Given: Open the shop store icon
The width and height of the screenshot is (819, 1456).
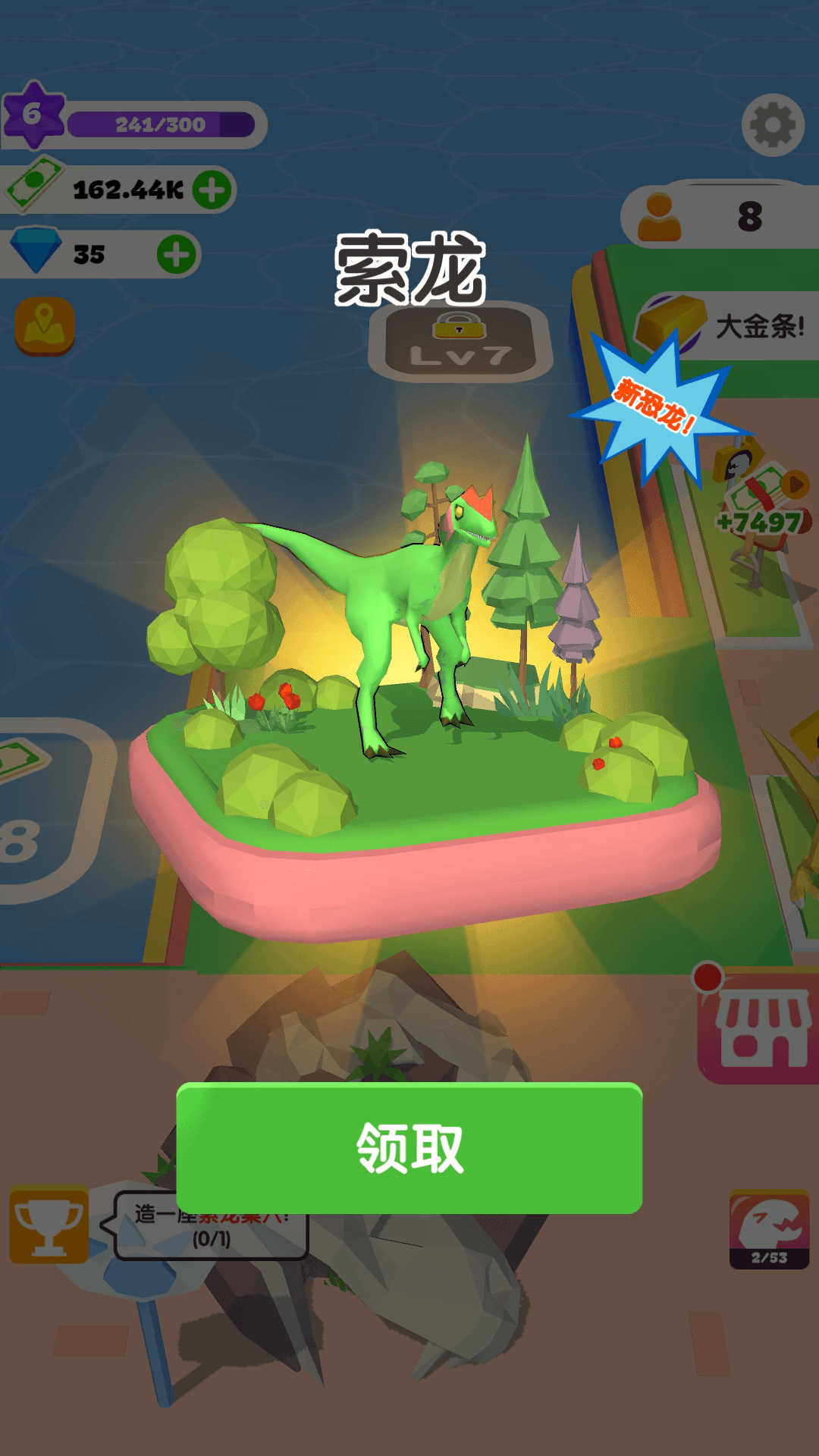Looking at the screenshot, I should pyautogui.click(x=761, y=1029).
